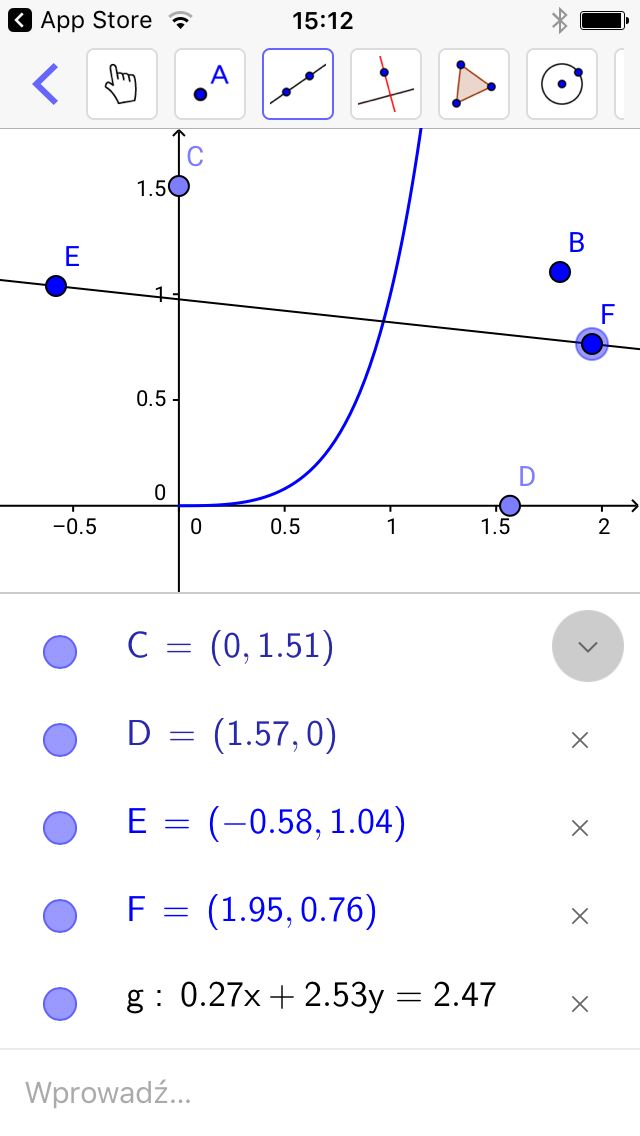The image size is (640, 1136).
Task: Pick the perpendicular line tool
Action: (x=386, y=84)
